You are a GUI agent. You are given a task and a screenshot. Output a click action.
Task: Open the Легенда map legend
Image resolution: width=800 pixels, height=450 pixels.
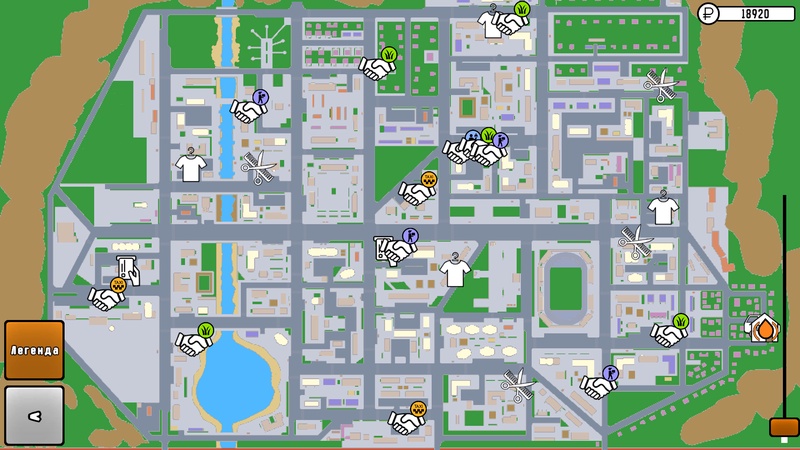pyautogui.click(x=34, y=350)
